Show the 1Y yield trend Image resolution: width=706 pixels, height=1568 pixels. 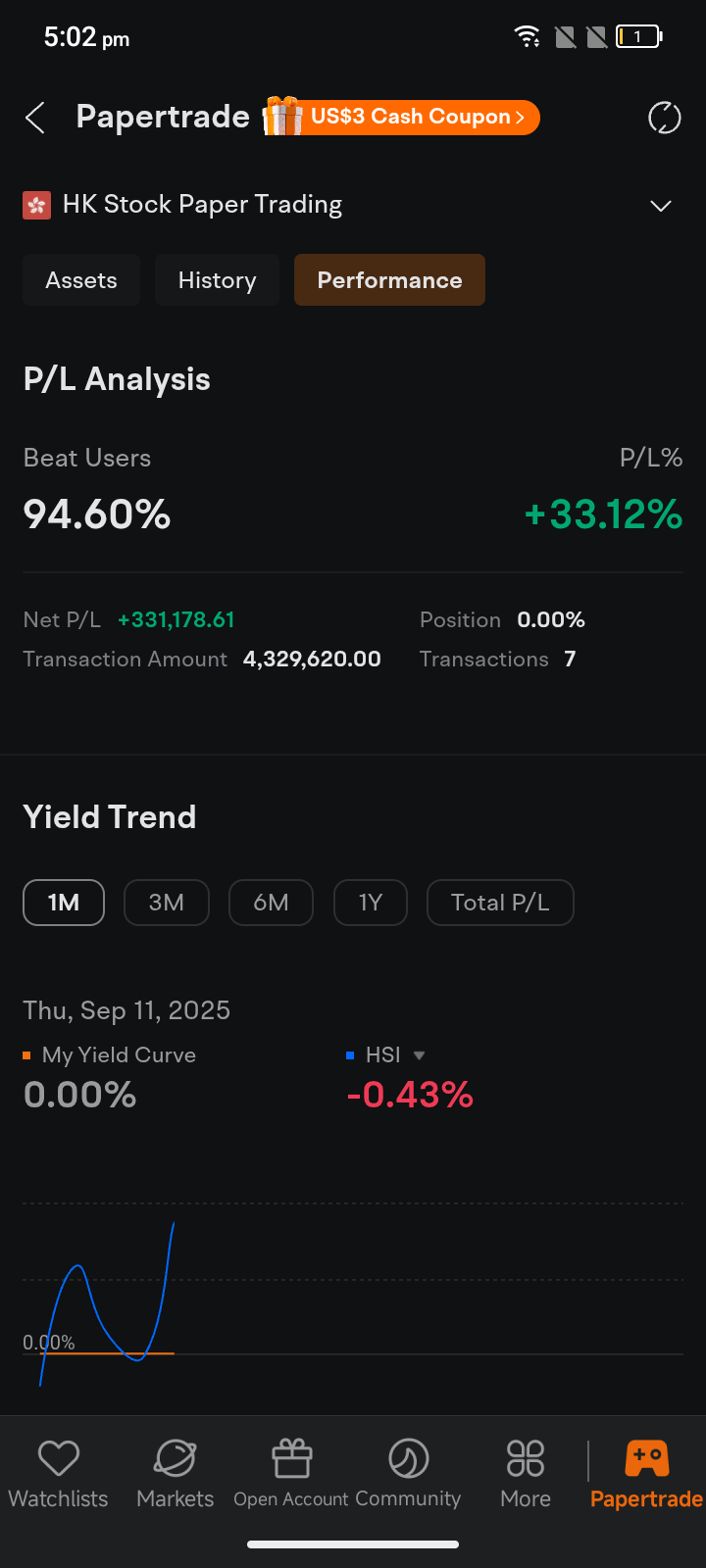click(x=371, y=903)
